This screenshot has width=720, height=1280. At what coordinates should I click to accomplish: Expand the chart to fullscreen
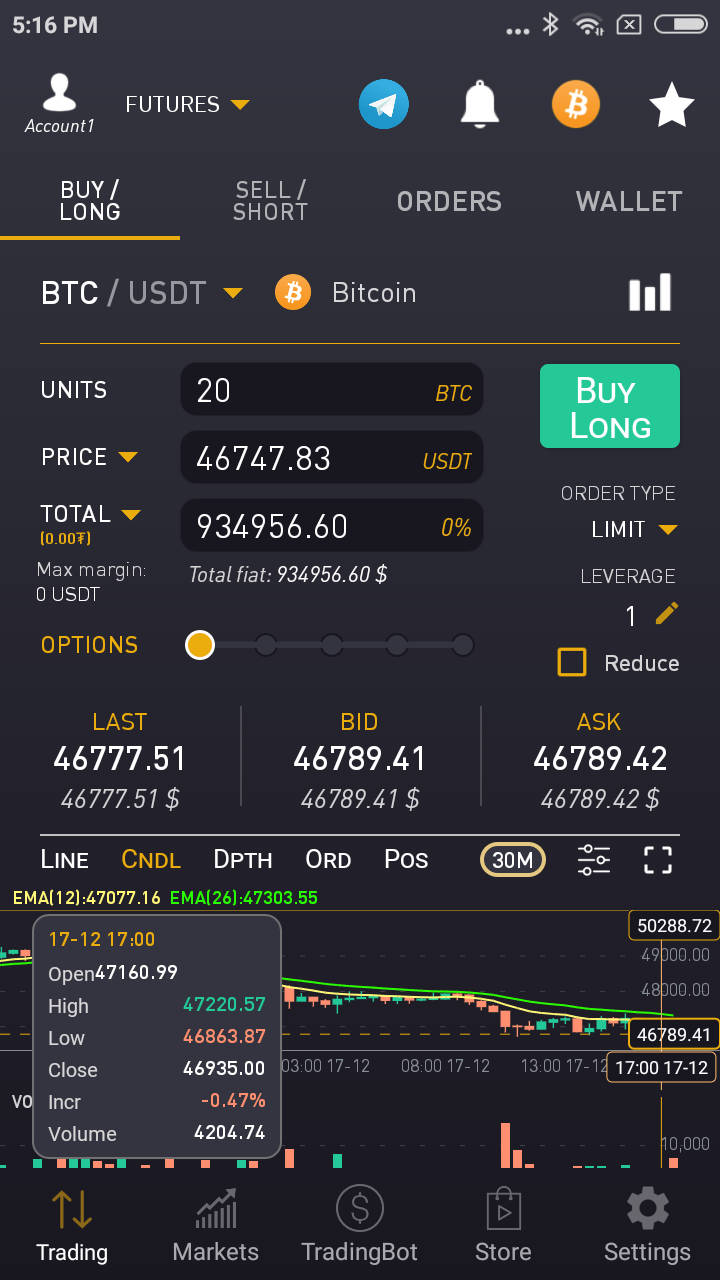[658, 860]
